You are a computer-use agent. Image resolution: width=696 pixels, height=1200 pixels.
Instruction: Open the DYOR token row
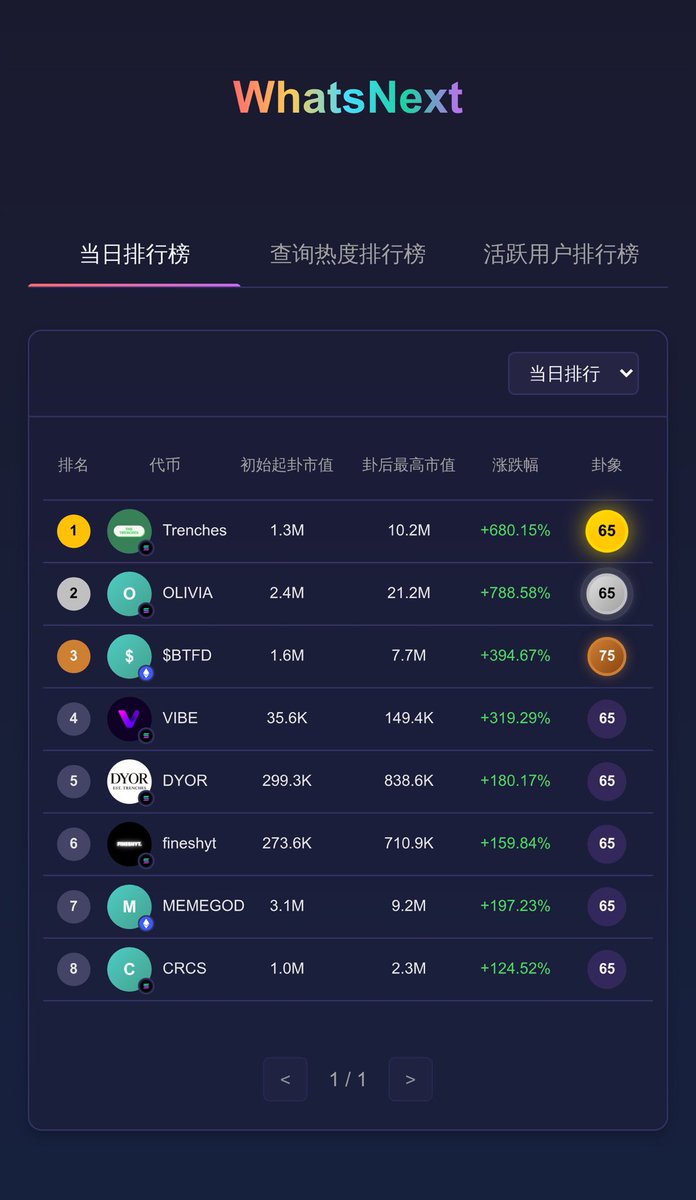point(348,781)
